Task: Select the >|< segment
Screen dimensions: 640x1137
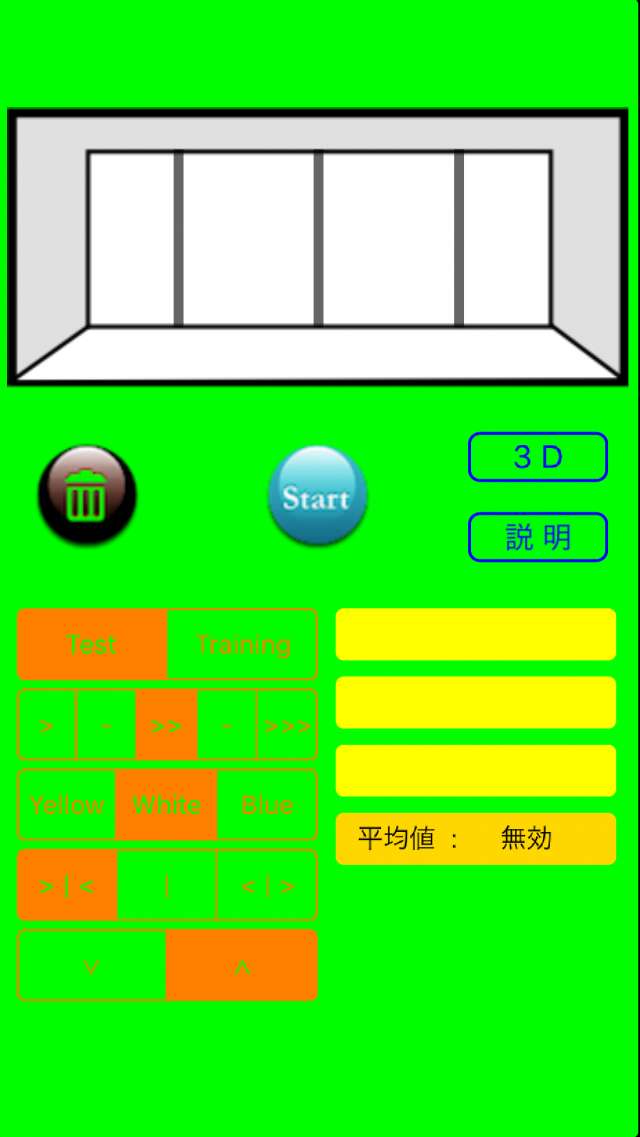Action: (67, 885)
